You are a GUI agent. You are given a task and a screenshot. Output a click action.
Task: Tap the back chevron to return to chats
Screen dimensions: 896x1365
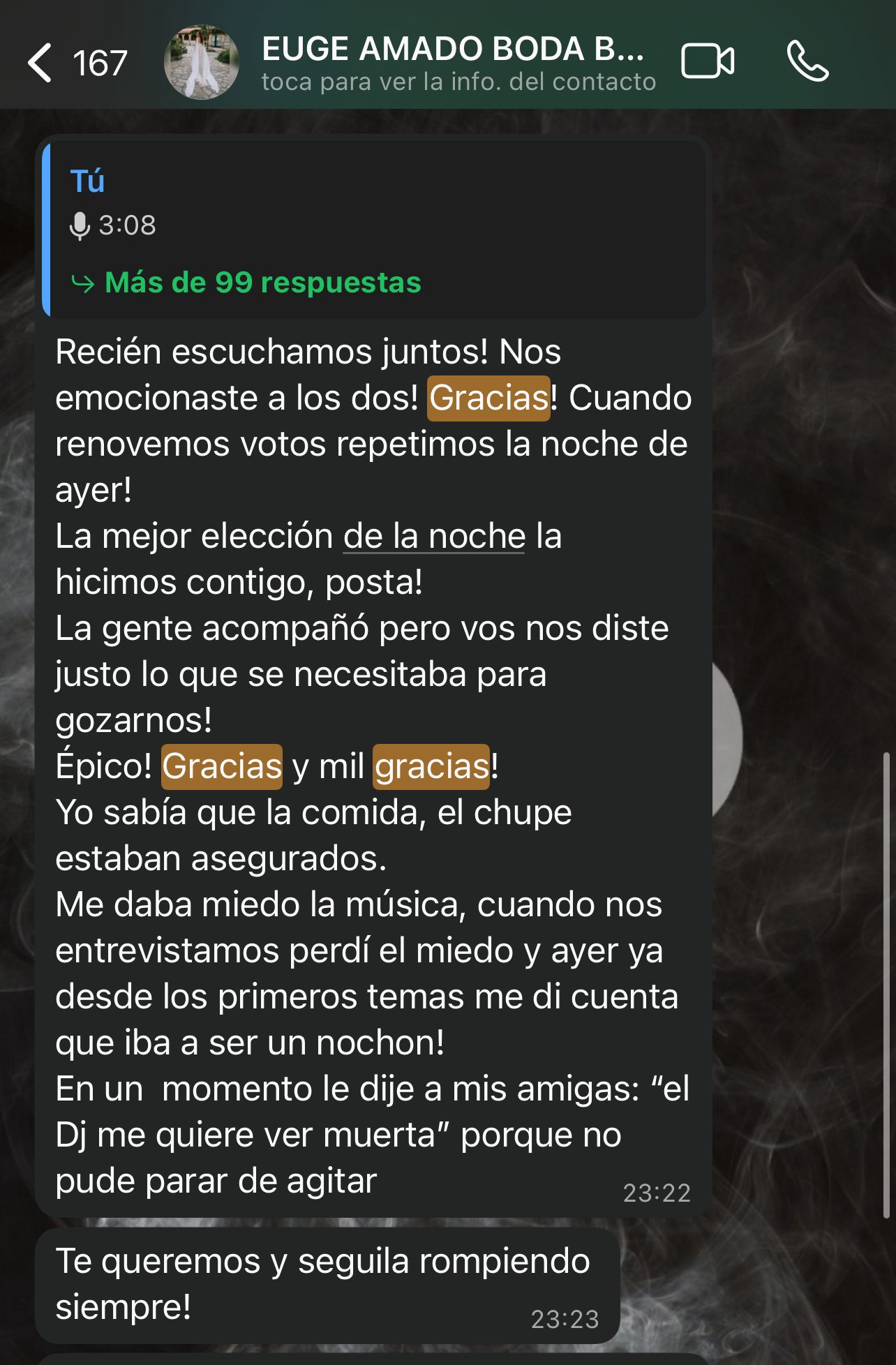[x=40, y=63]
